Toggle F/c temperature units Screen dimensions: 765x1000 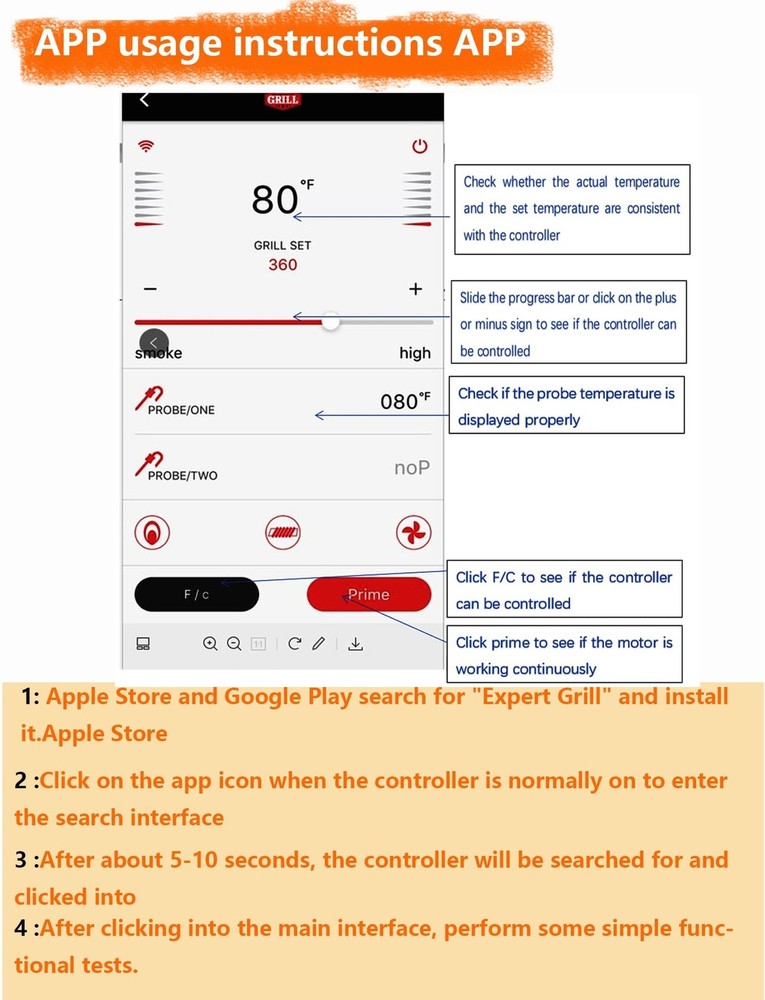196,594
